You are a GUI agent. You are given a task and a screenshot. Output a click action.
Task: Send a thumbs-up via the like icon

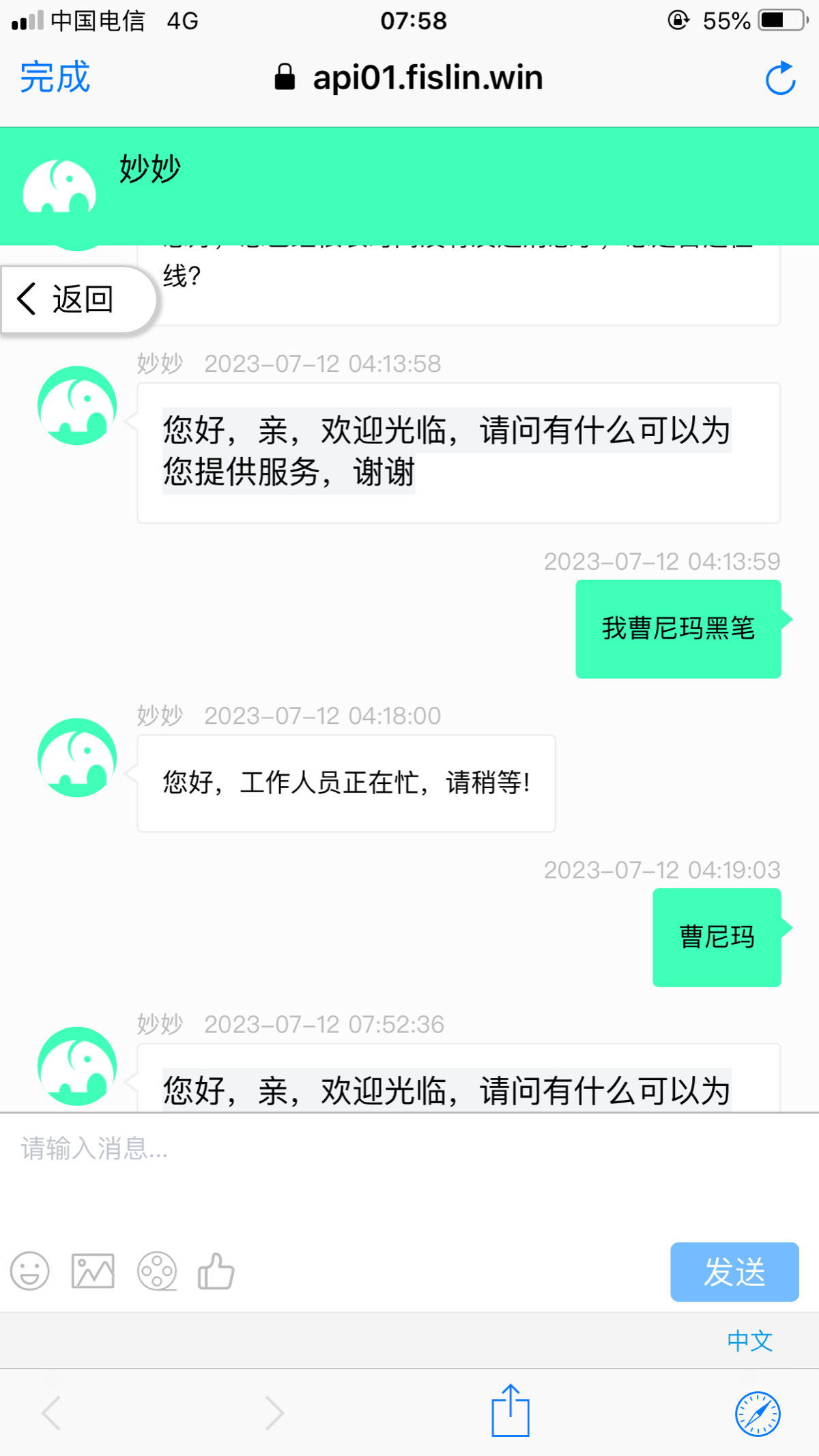[216, 1269]
